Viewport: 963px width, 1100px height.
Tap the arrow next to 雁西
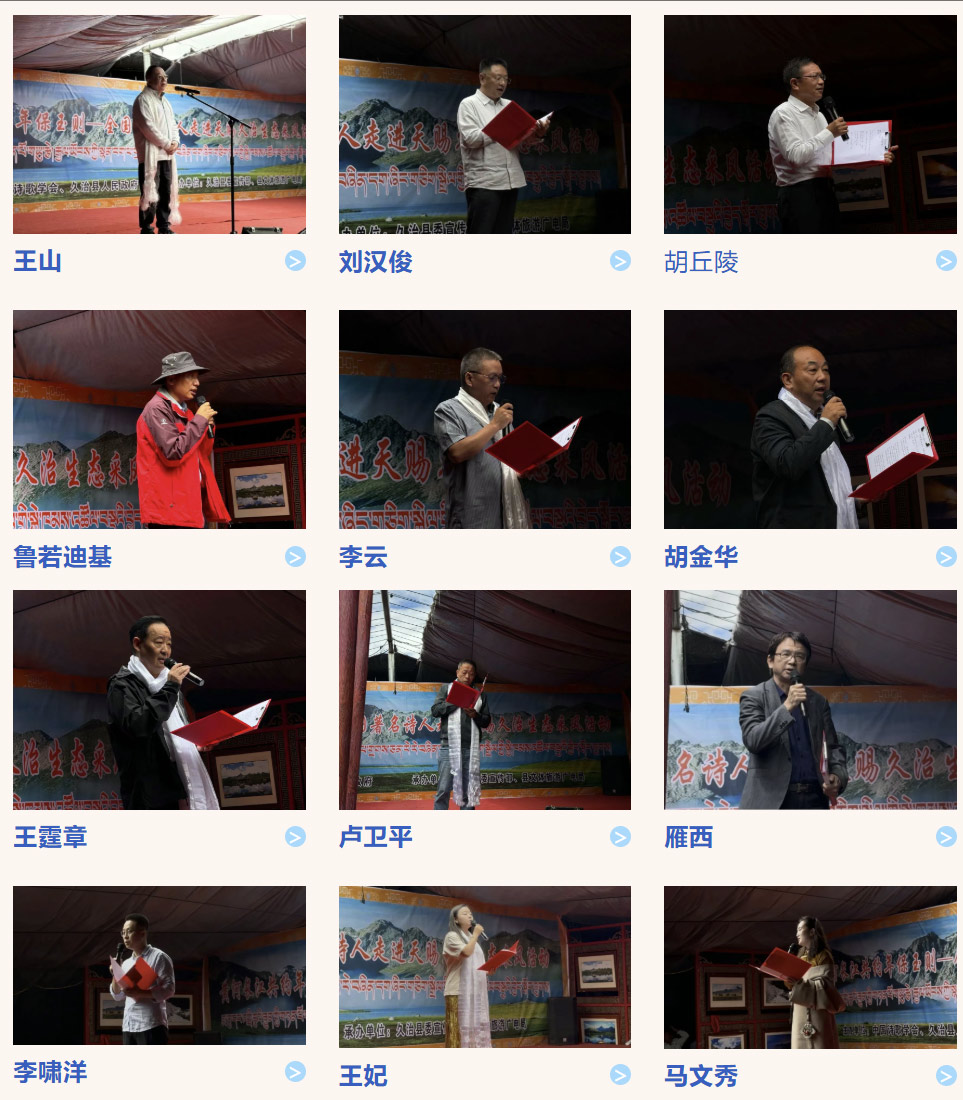(x=946, y=837)
